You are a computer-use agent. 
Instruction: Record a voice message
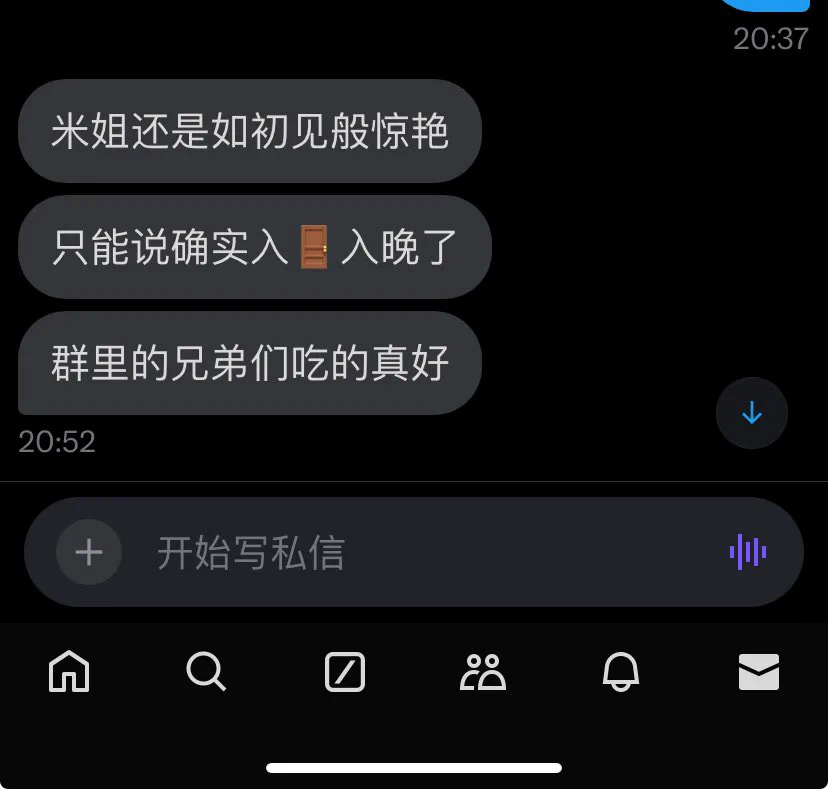tap(748, 552)
